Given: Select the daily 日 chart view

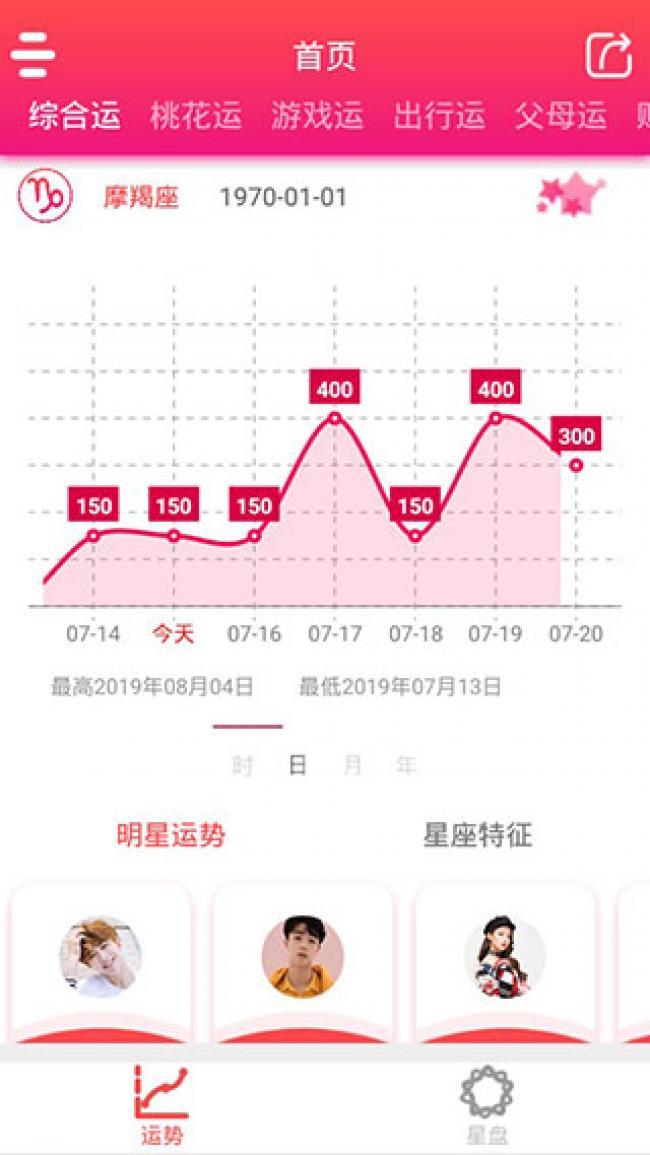Looking at the screenshot, I should (x=297, y=766).
